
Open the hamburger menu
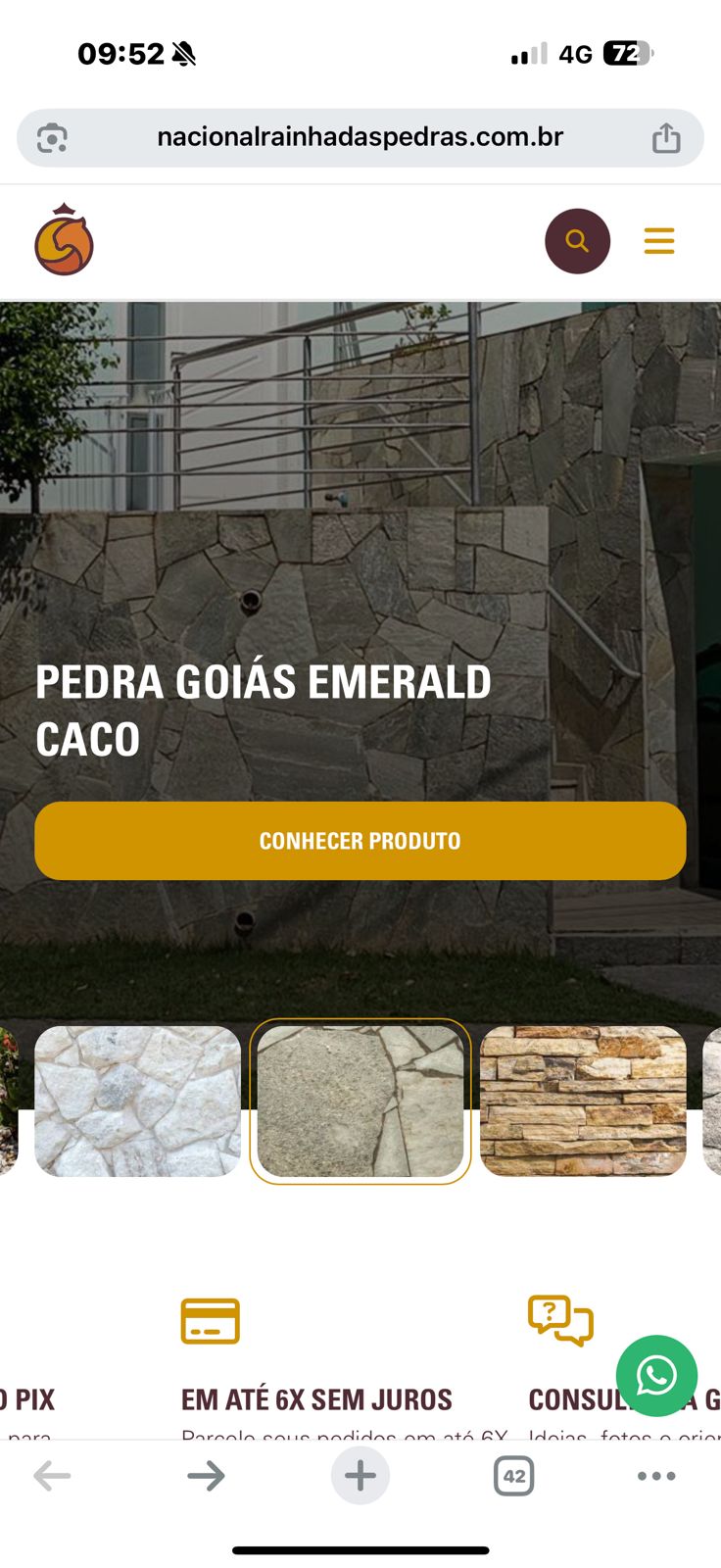pyautogui.click(x=659, y=241)
